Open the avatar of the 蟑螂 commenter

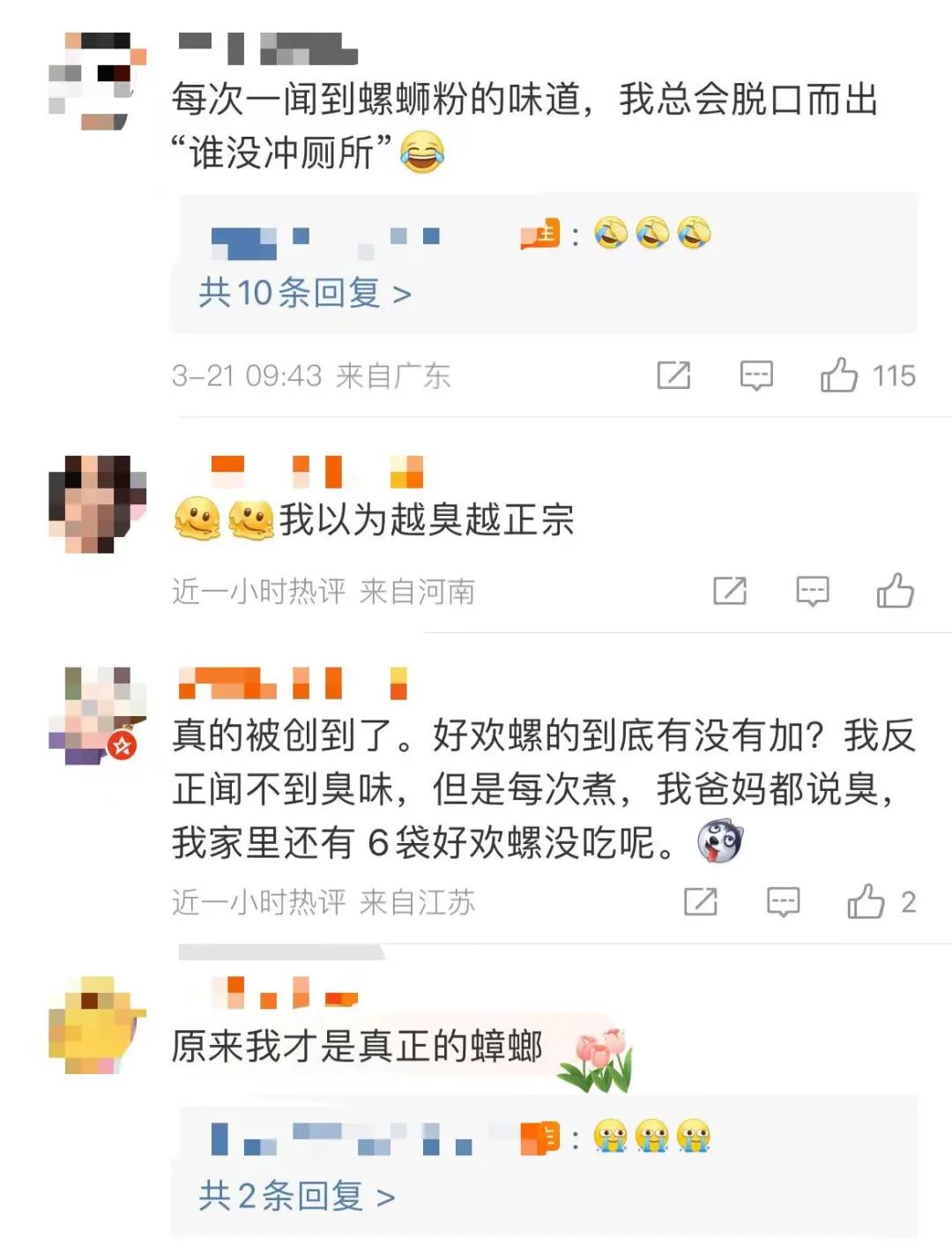coord(95,1026)
